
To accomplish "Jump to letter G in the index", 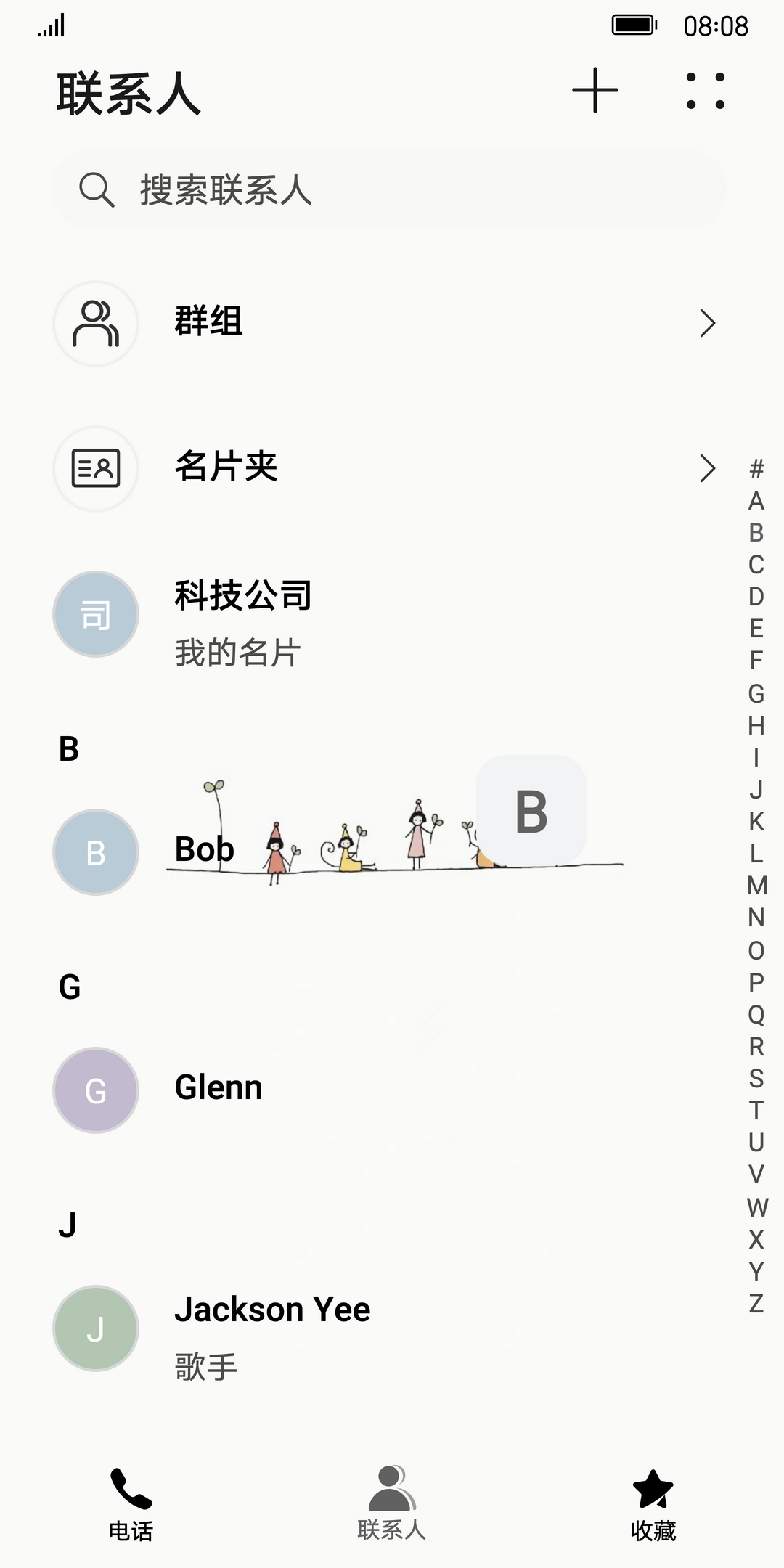I will (x=756, y=694).
